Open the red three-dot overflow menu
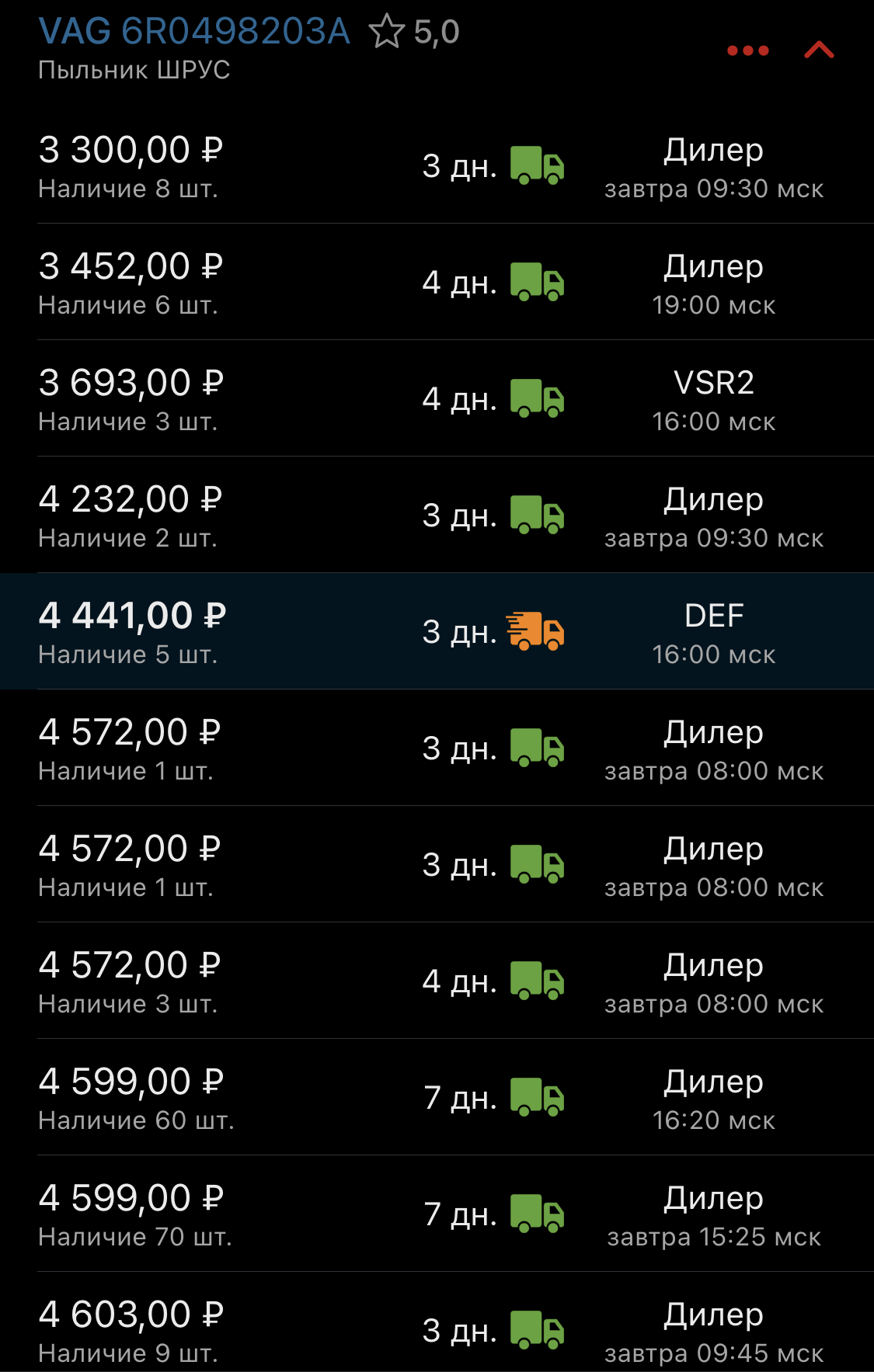Image resolution: width=874 pixels, height=1372 pixels. pos(747,51)
